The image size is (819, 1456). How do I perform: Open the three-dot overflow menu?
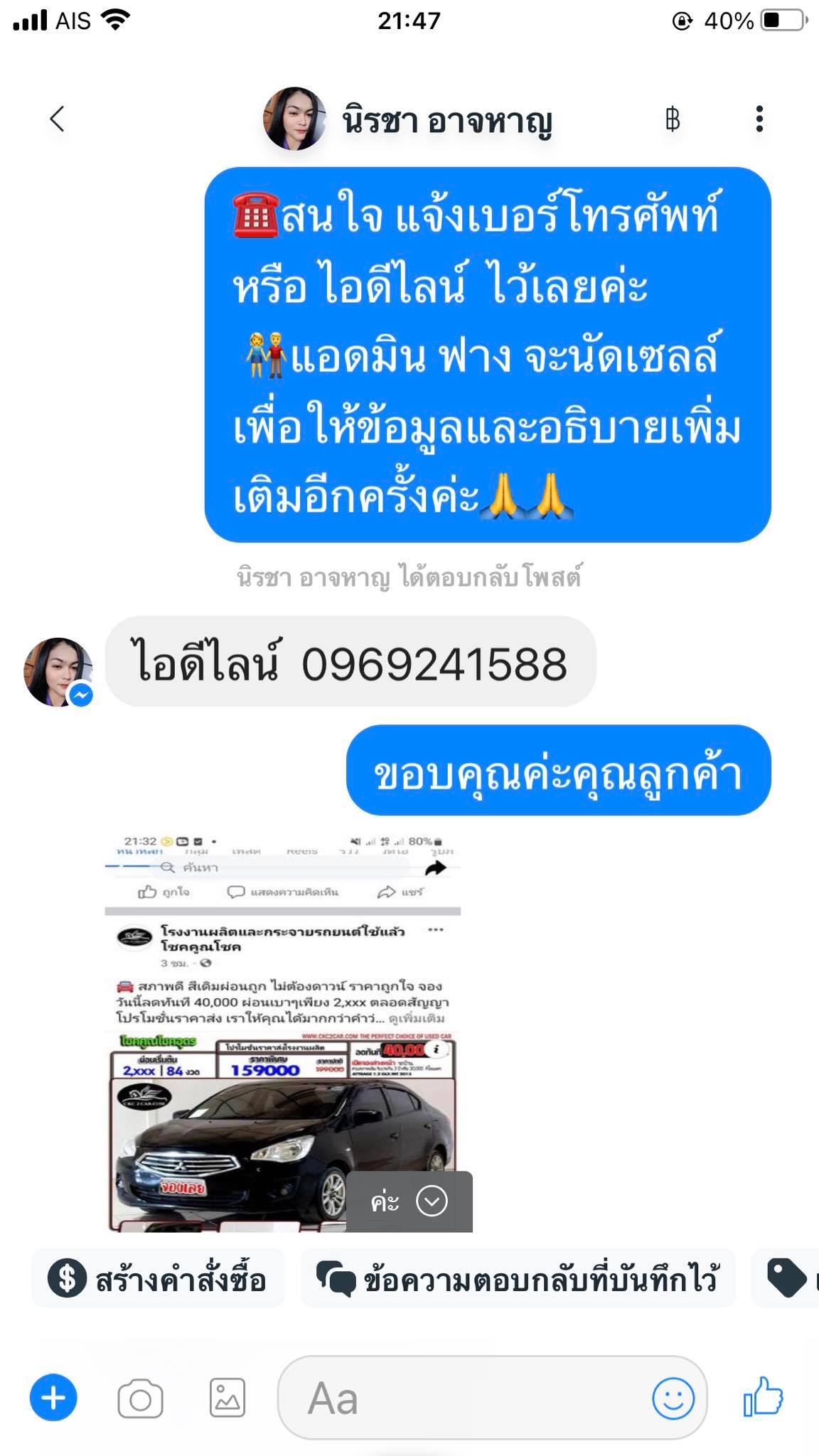(759, 119)
